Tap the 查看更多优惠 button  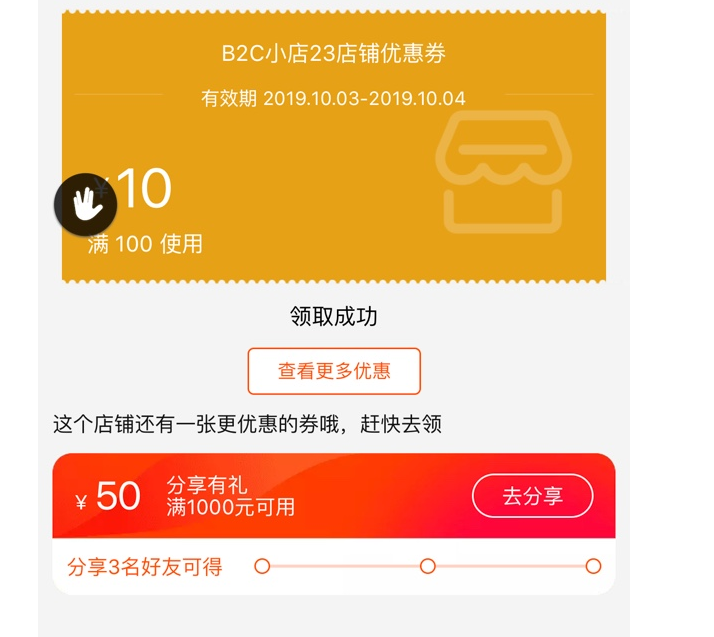point(334,371)
